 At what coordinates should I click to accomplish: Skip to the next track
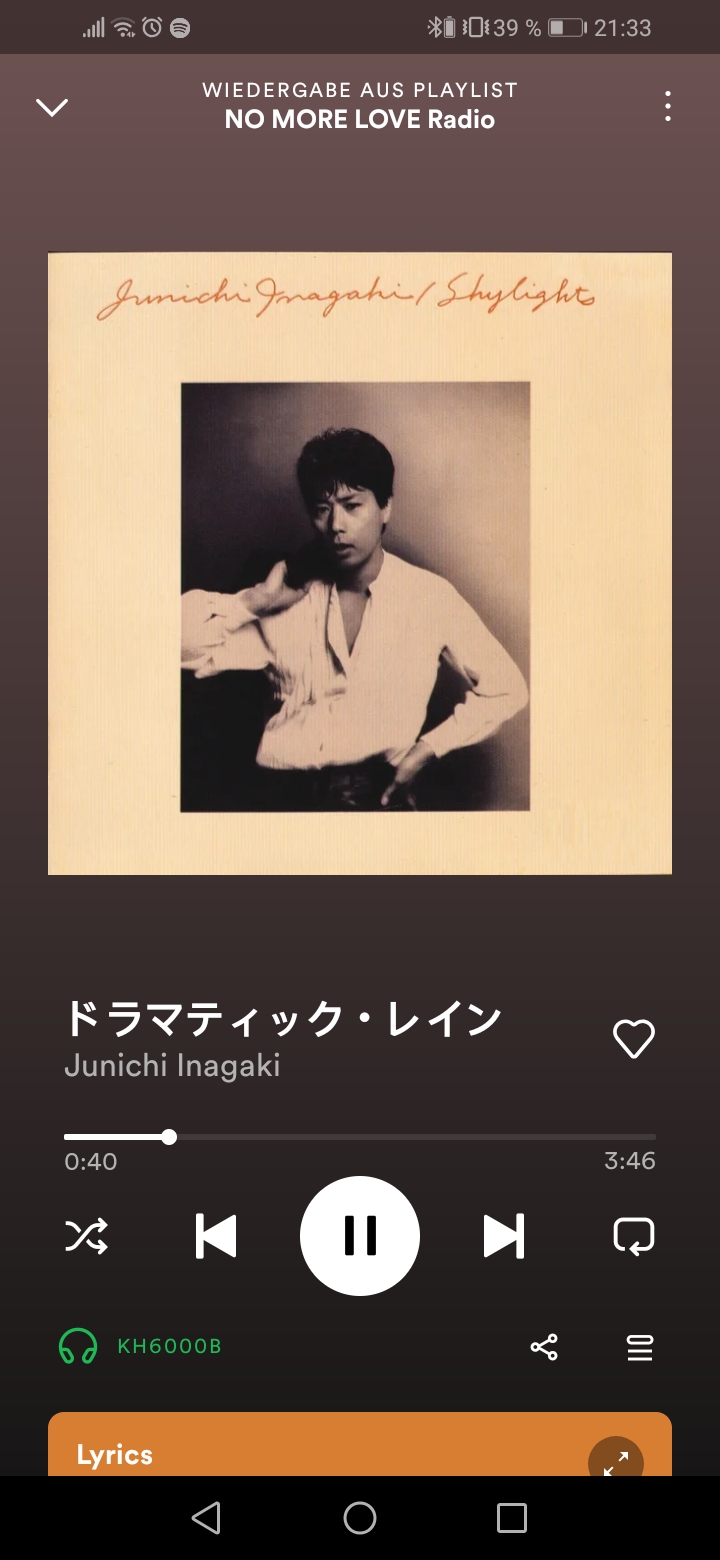click(504, 1236)
